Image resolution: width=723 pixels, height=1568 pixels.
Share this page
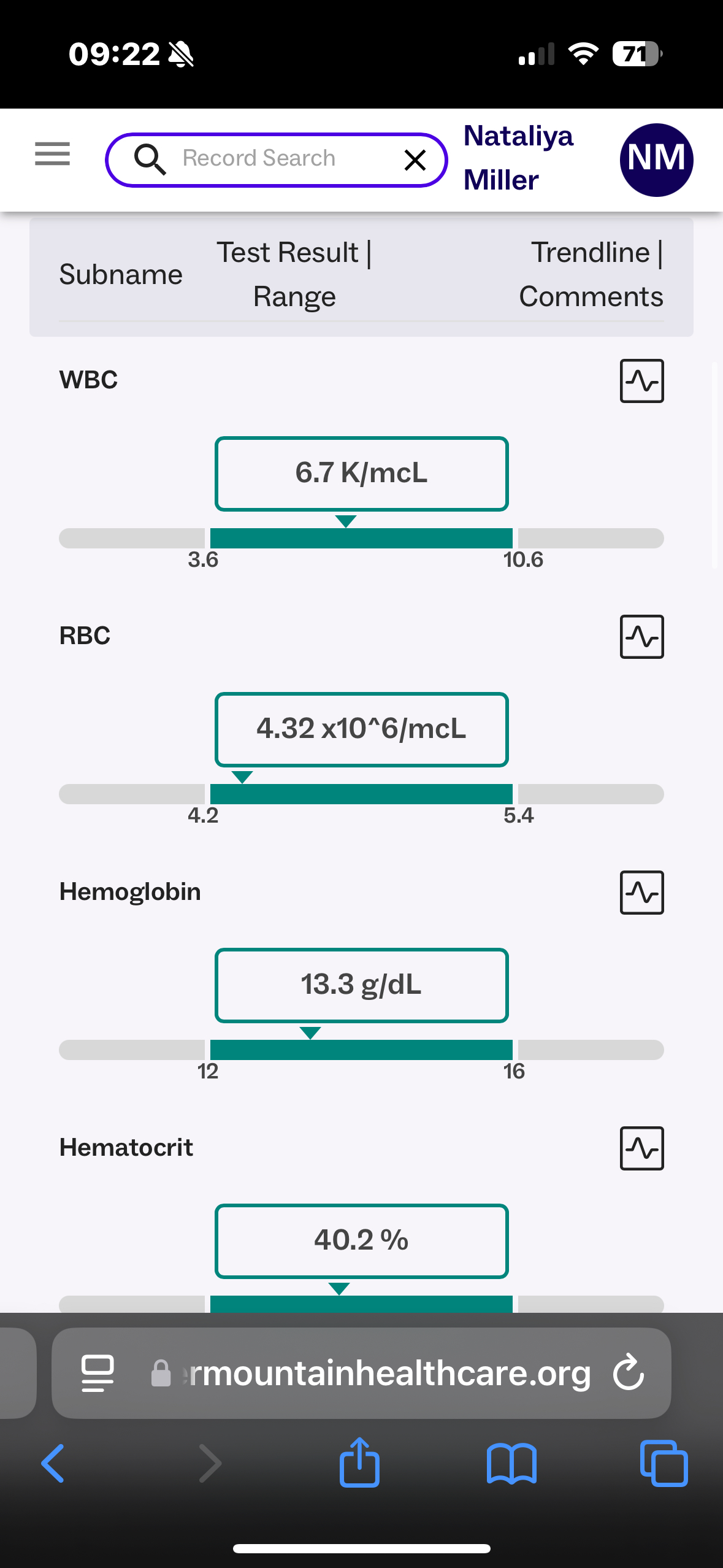click(x=359, y=1464)
